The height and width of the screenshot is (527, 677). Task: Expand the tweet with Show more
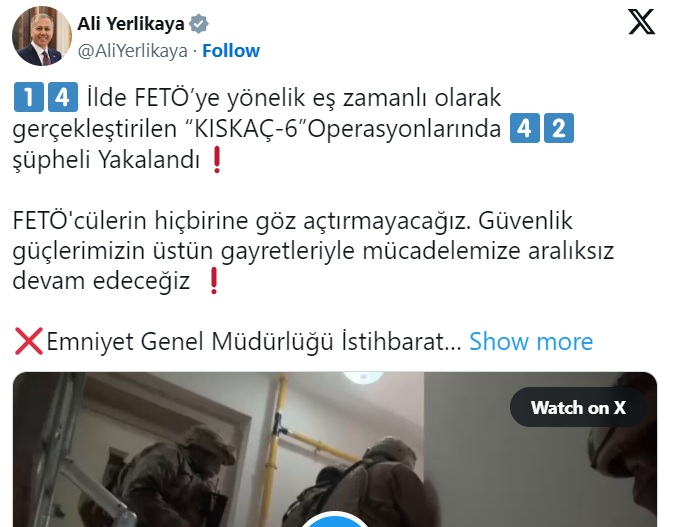point(530,341)
